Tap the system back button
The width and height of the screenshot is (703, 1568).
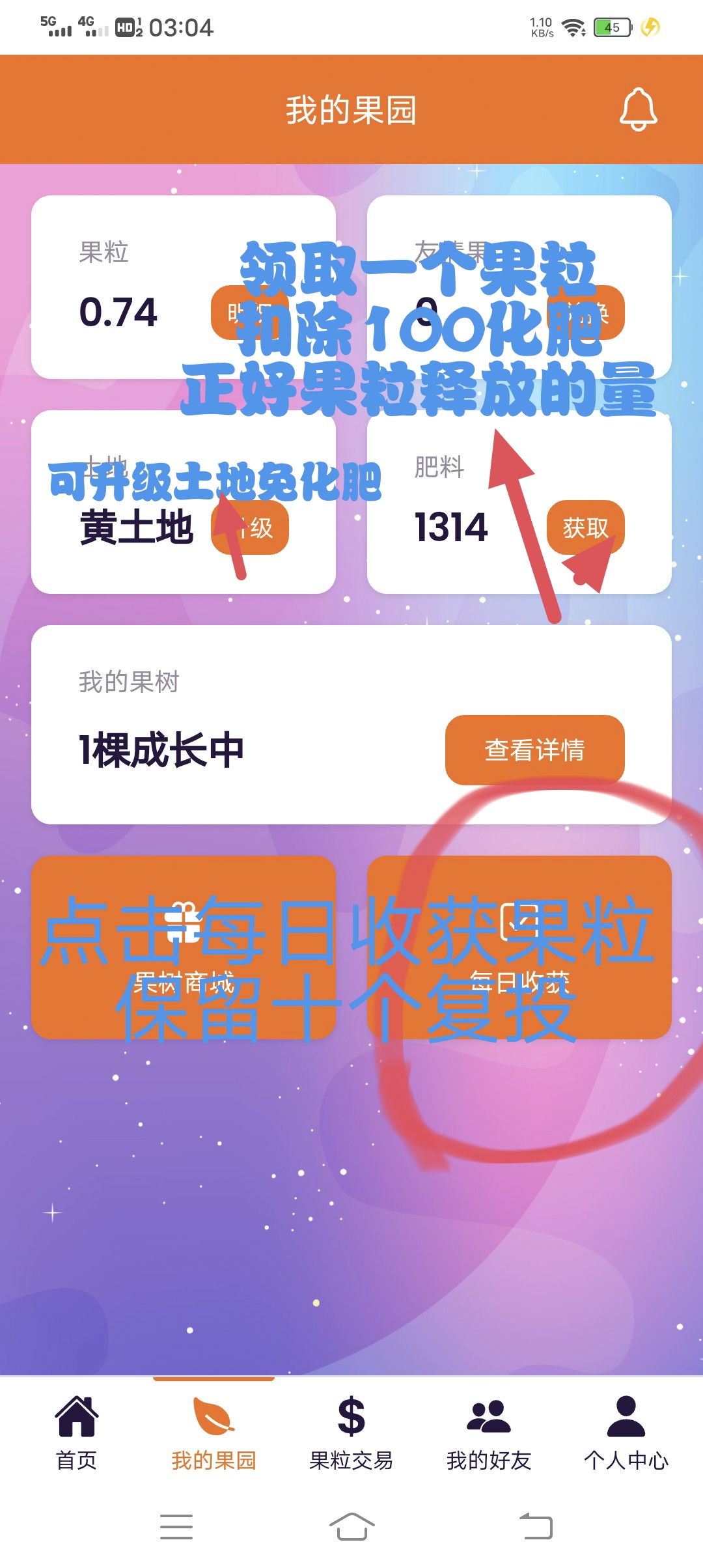point(536,1526)
